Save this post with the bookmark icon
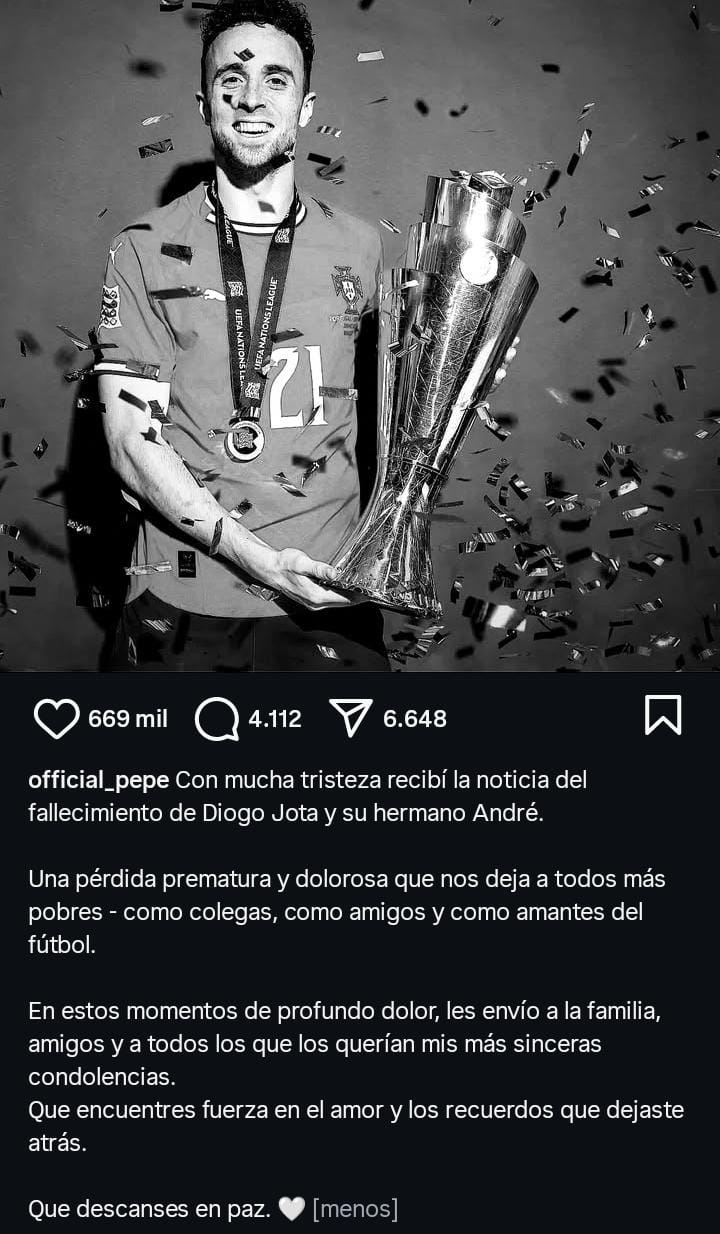This screenshot has height=1234, width=720. [663, 716]
